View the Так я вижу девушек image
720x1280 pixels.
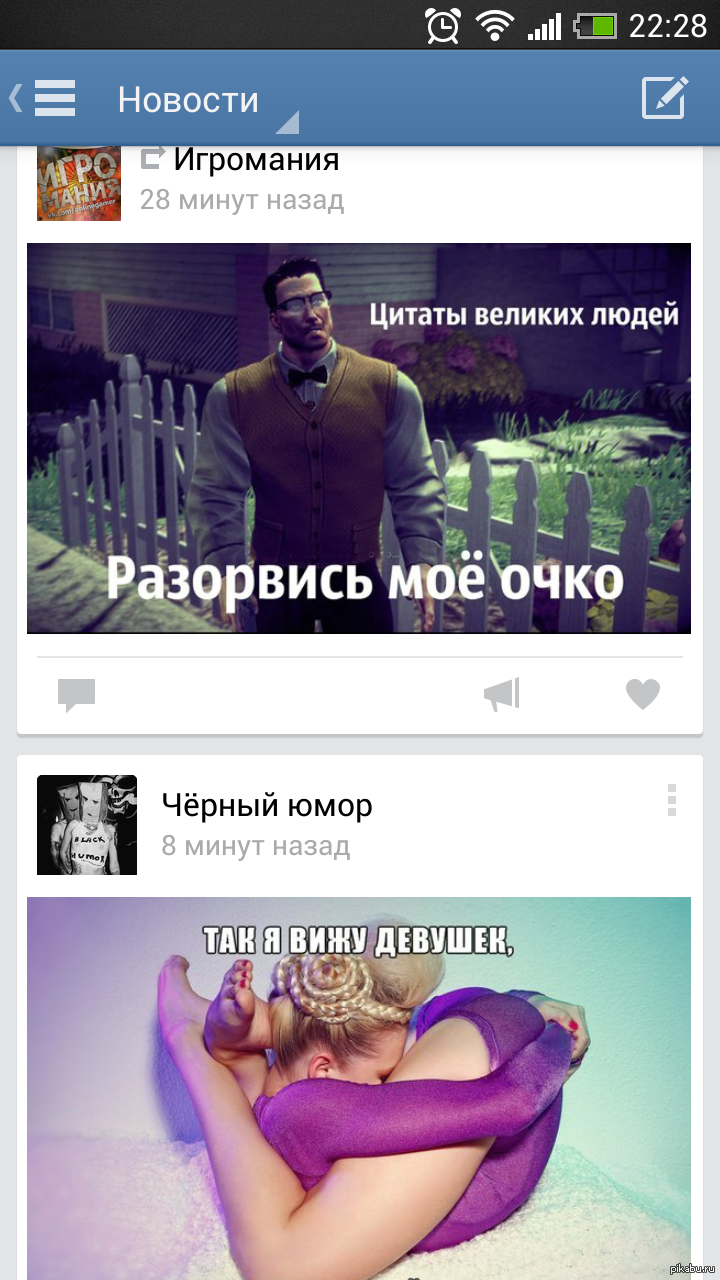click(358, 1088)
